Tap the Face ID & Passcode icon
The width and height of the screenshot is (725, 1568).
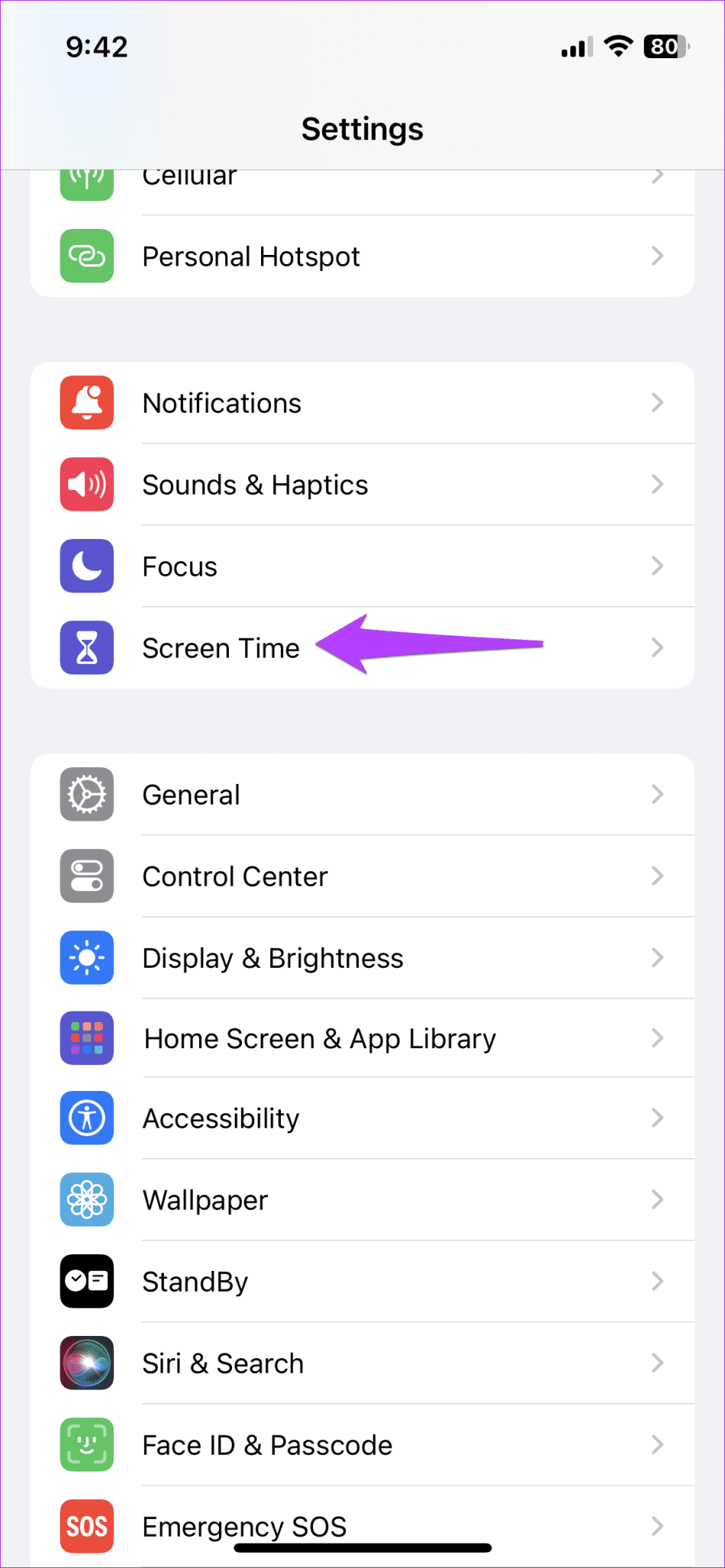(x=87, y=1445)
